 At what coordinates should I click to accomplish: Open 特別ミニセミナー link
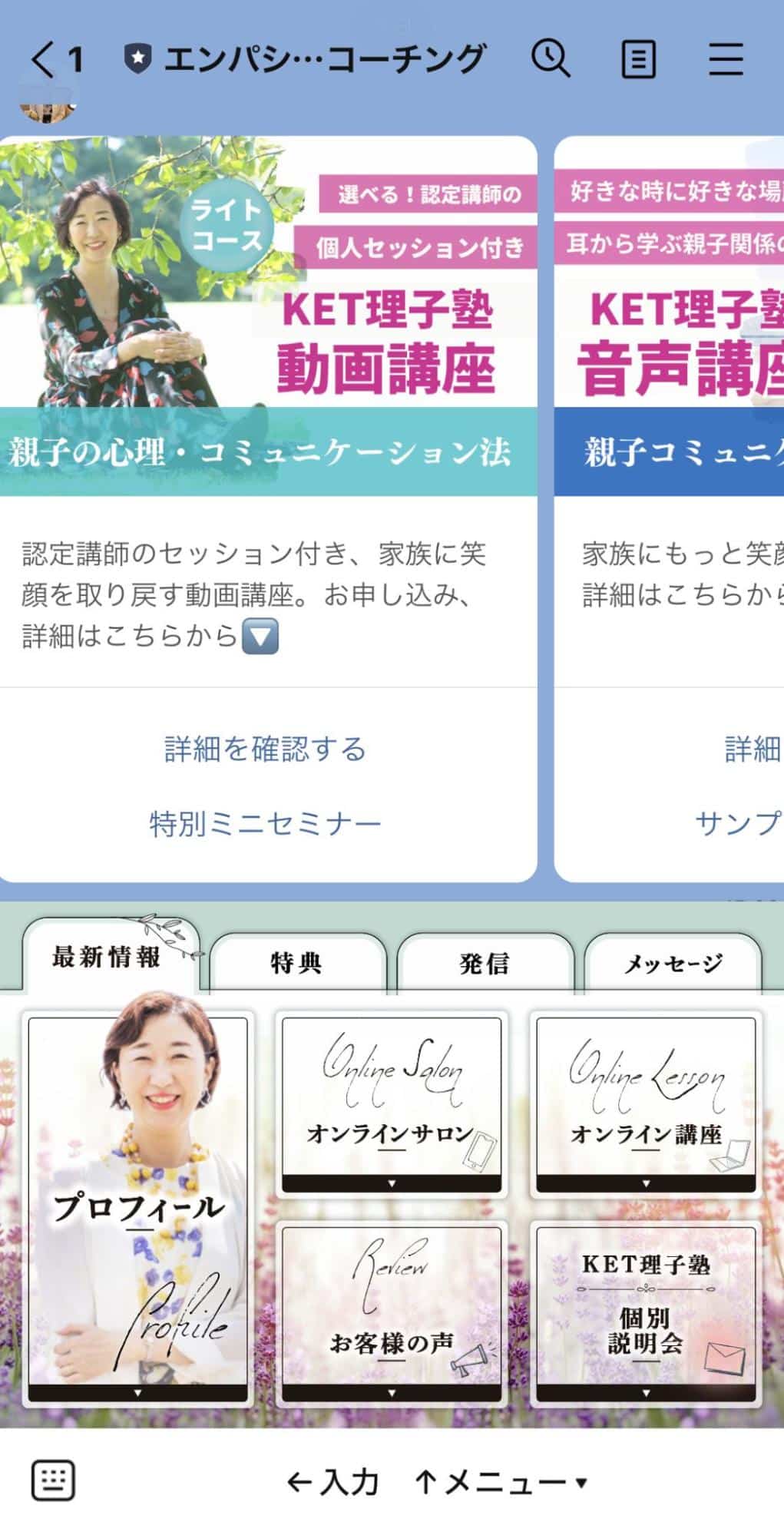tap(266, 824)
